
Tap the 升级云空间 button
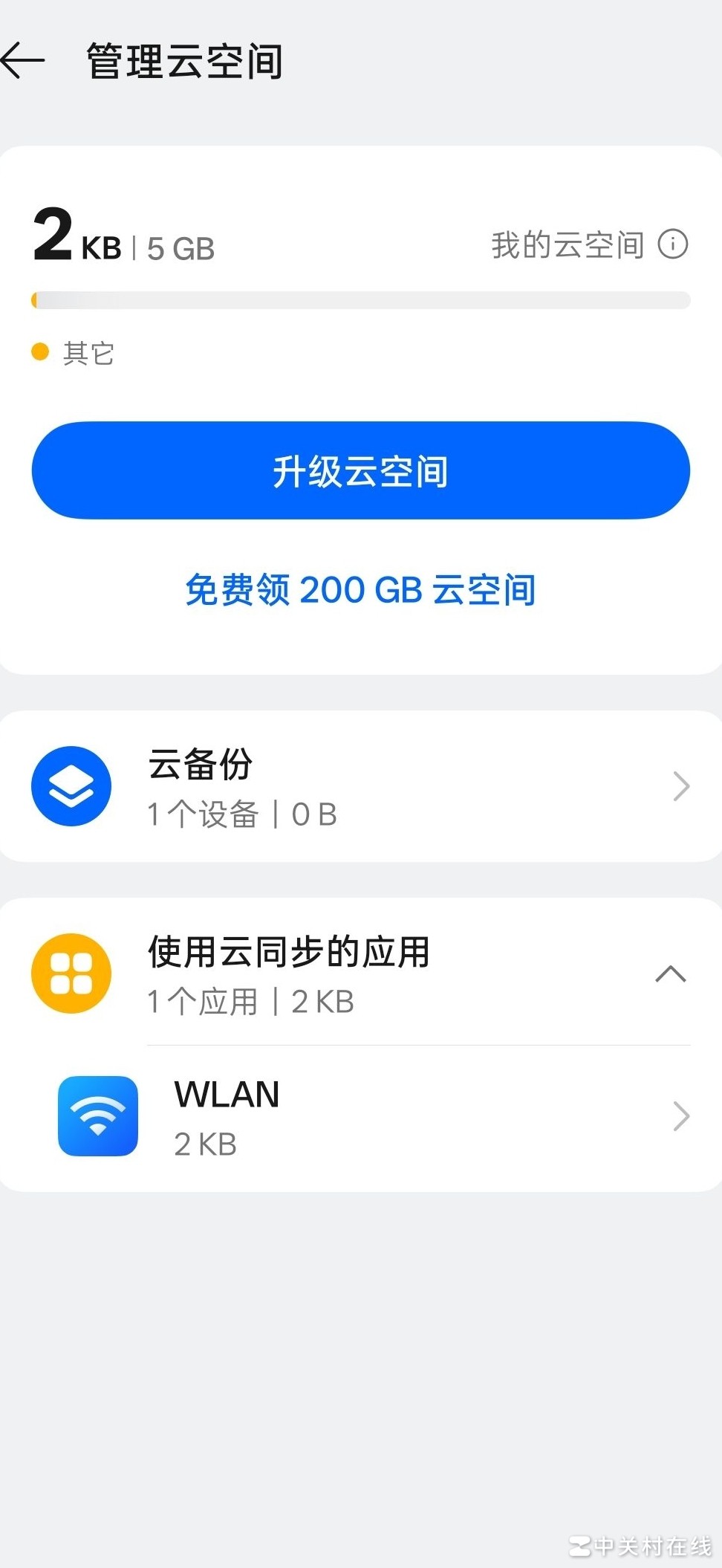(361, 470)
